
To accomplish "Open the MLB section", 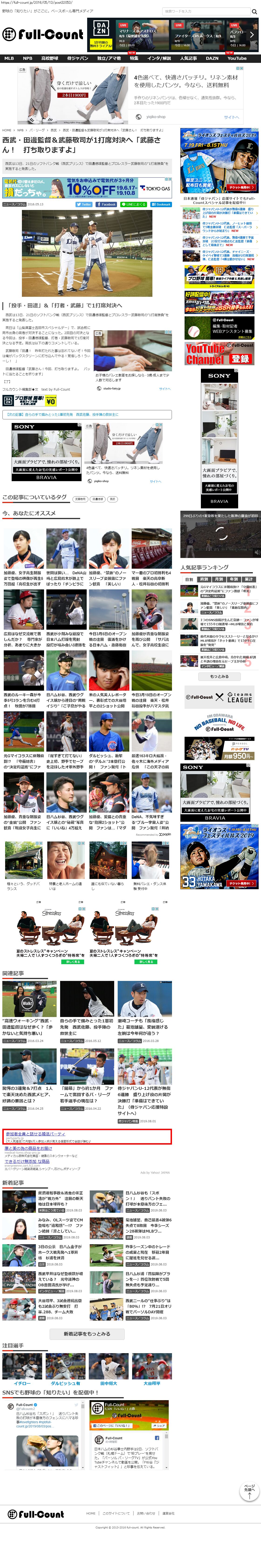I will [x=9, y=58].
